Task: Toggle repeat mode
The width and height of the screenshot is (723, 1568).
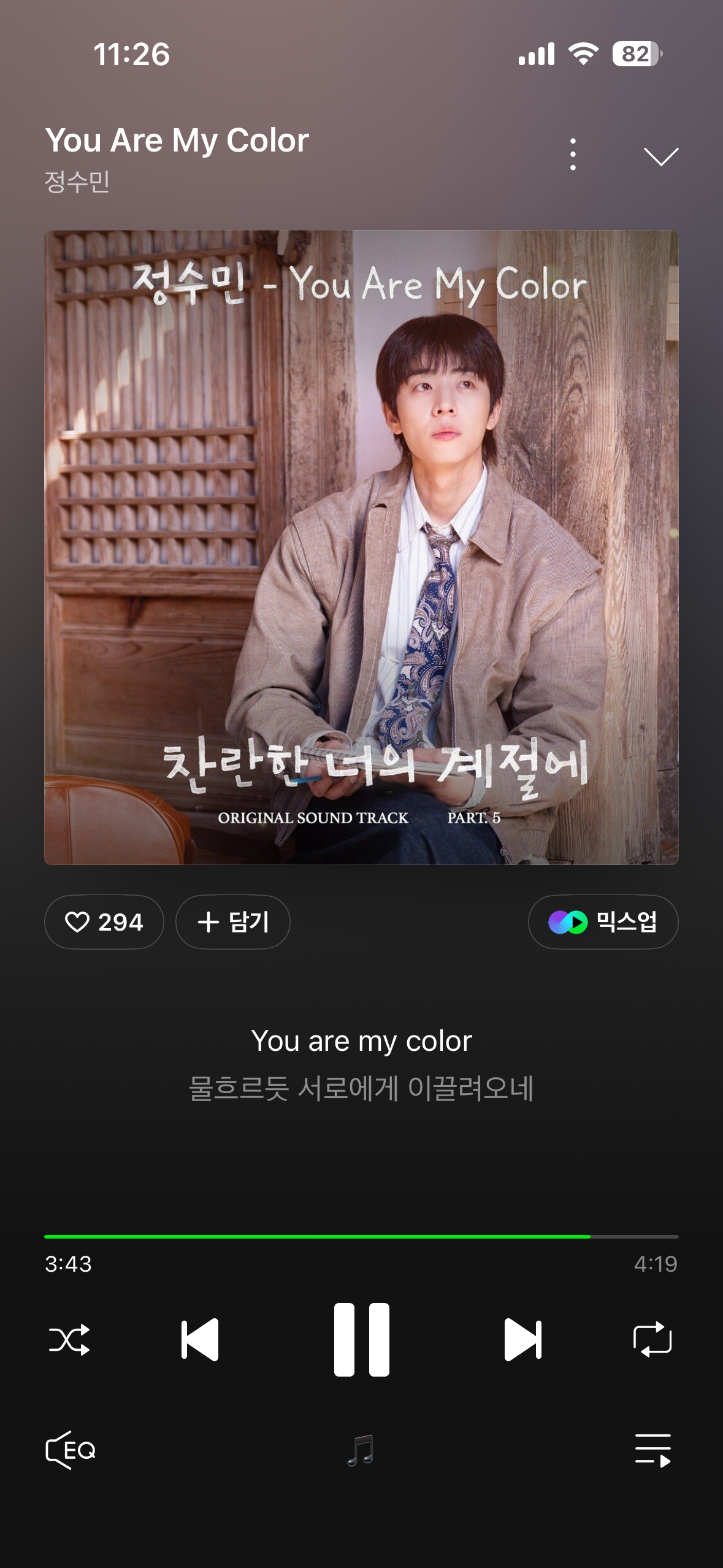Action: [652, 1341]
